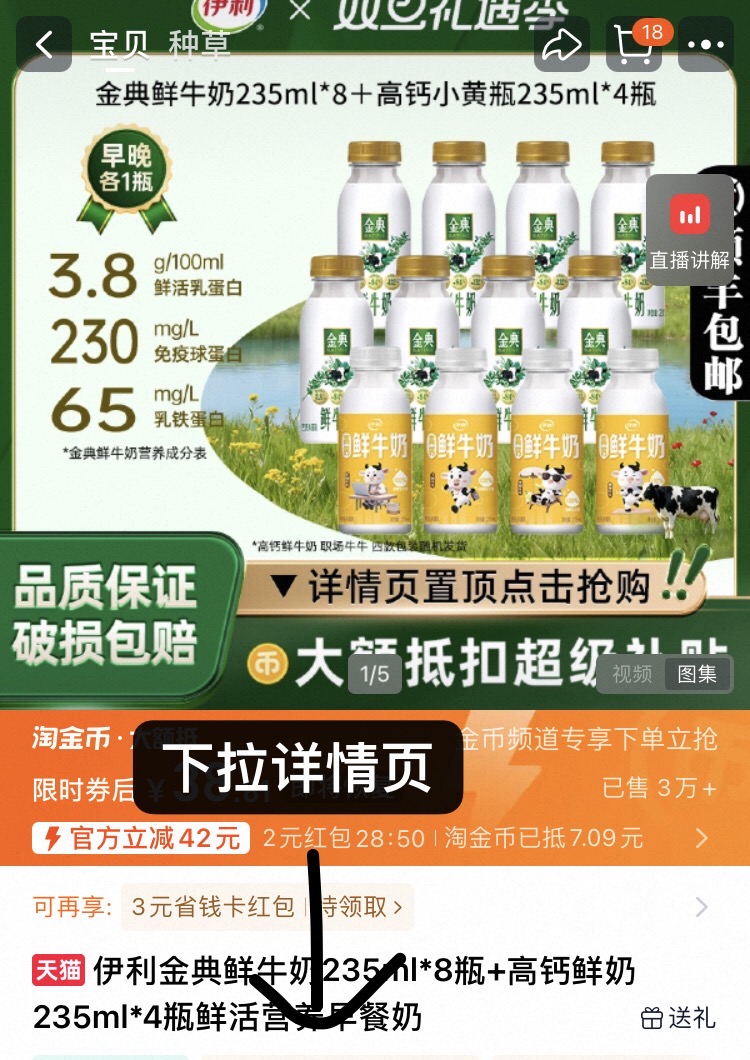This screenshot has height=1060, width=750.
Task: Expand the 可再享 row with right chevron
Action: point(700,906)
